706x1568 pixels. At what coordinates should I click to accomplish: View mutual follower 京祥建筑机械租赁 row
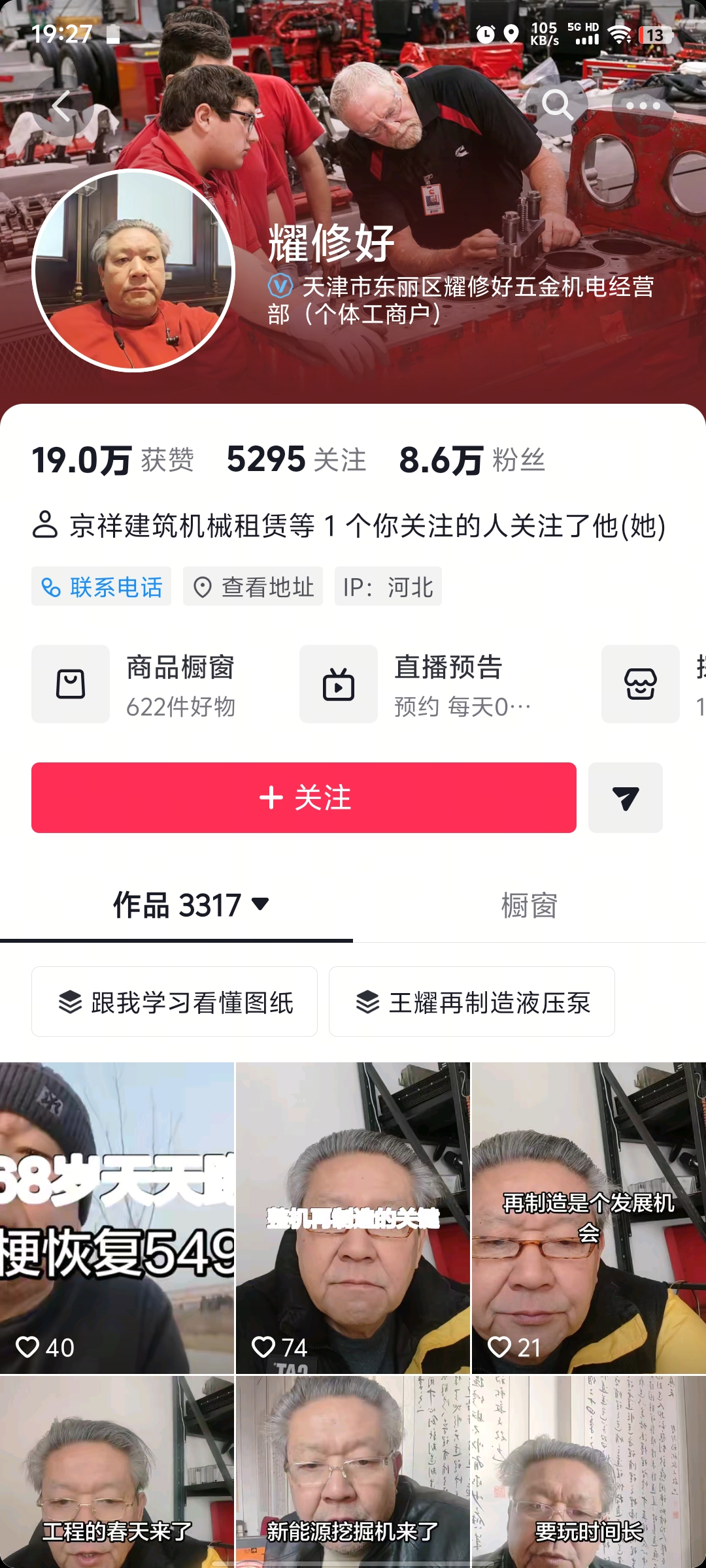[x=349, y=526]
